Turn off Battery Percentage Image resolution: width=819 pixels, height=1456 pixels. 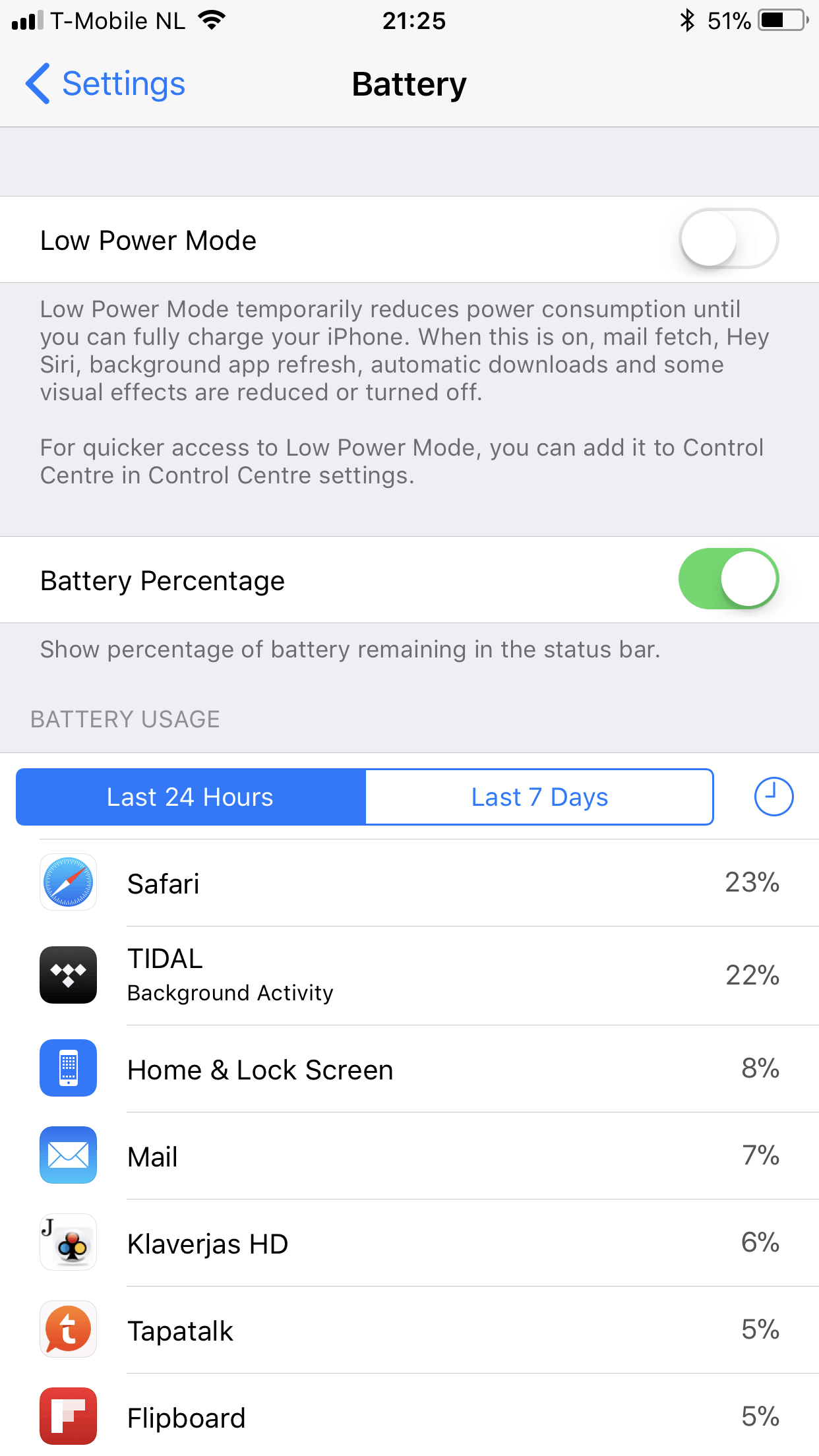[x=728, y=579]
